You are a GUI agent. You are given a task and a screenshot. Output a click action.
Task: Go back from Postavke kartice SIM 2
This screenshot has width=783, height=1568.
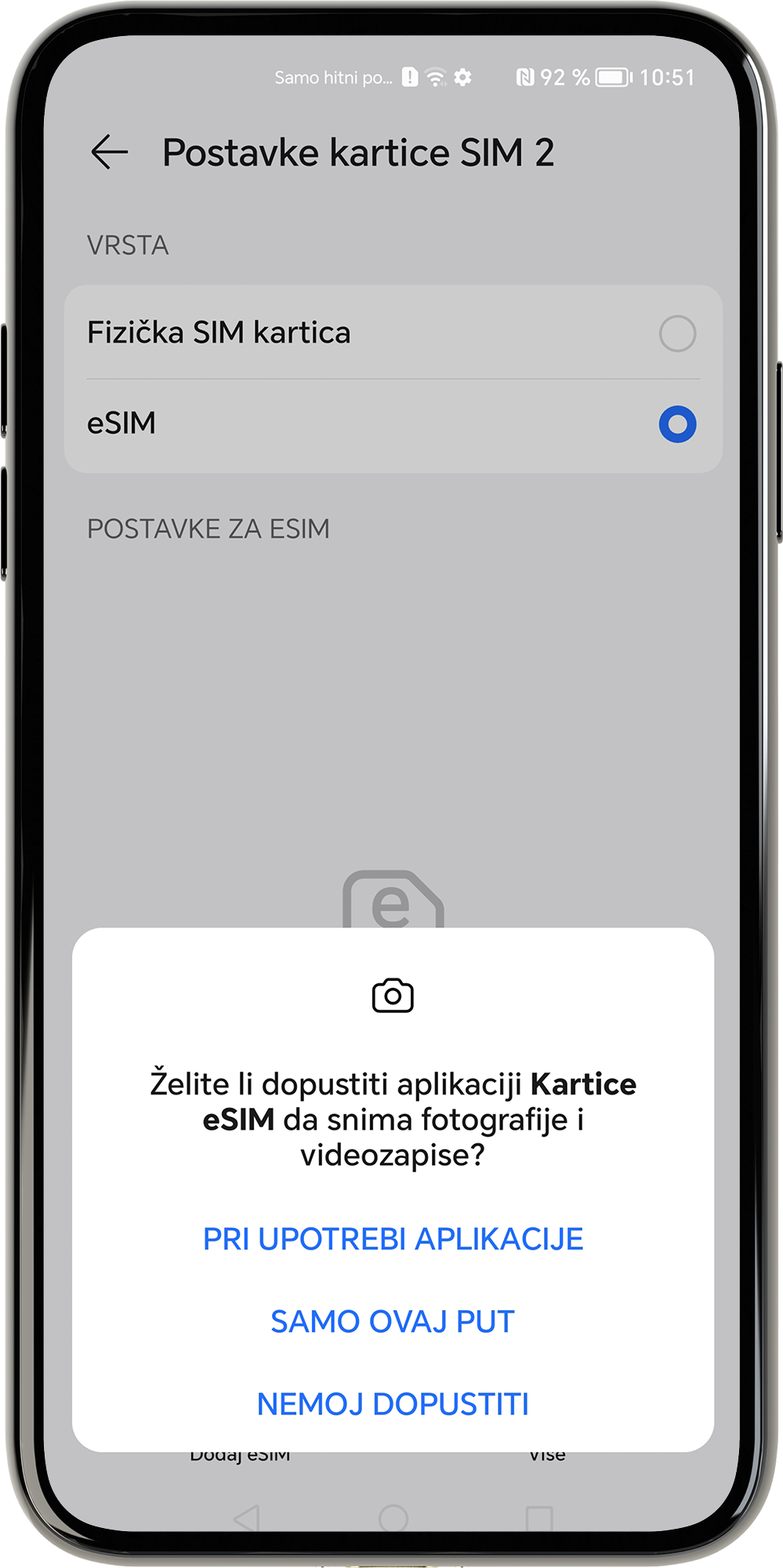click(x=110, y=152)
